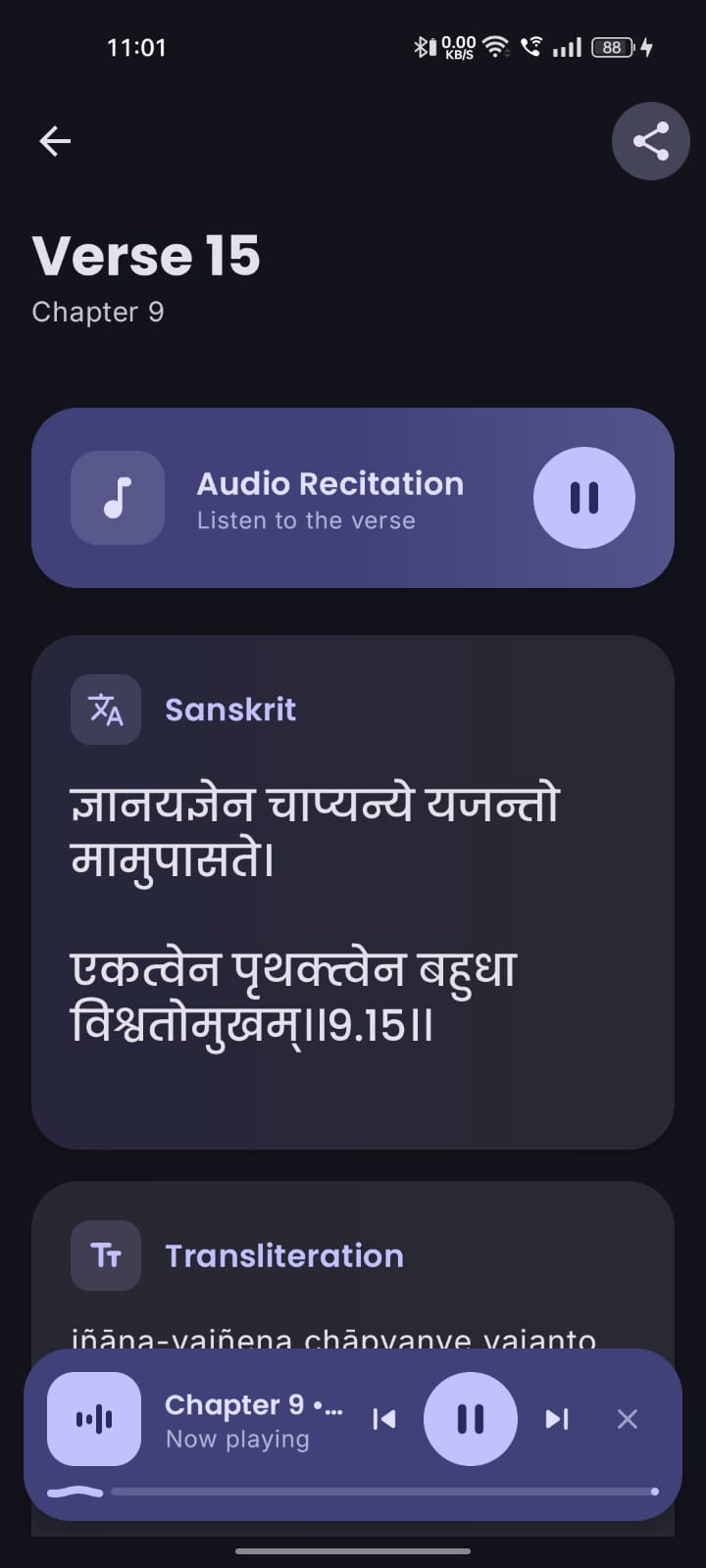Pause the Audio Recitation

[583, 498]
